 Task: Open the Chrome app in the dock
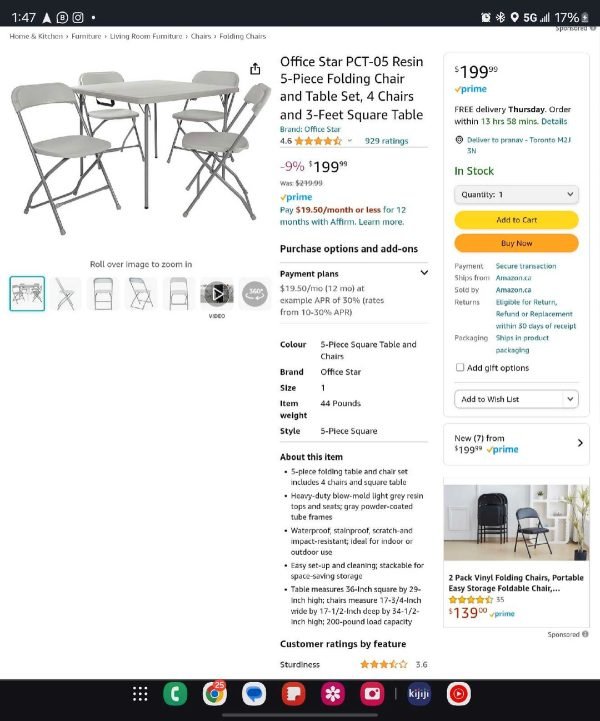coord(214,694)
